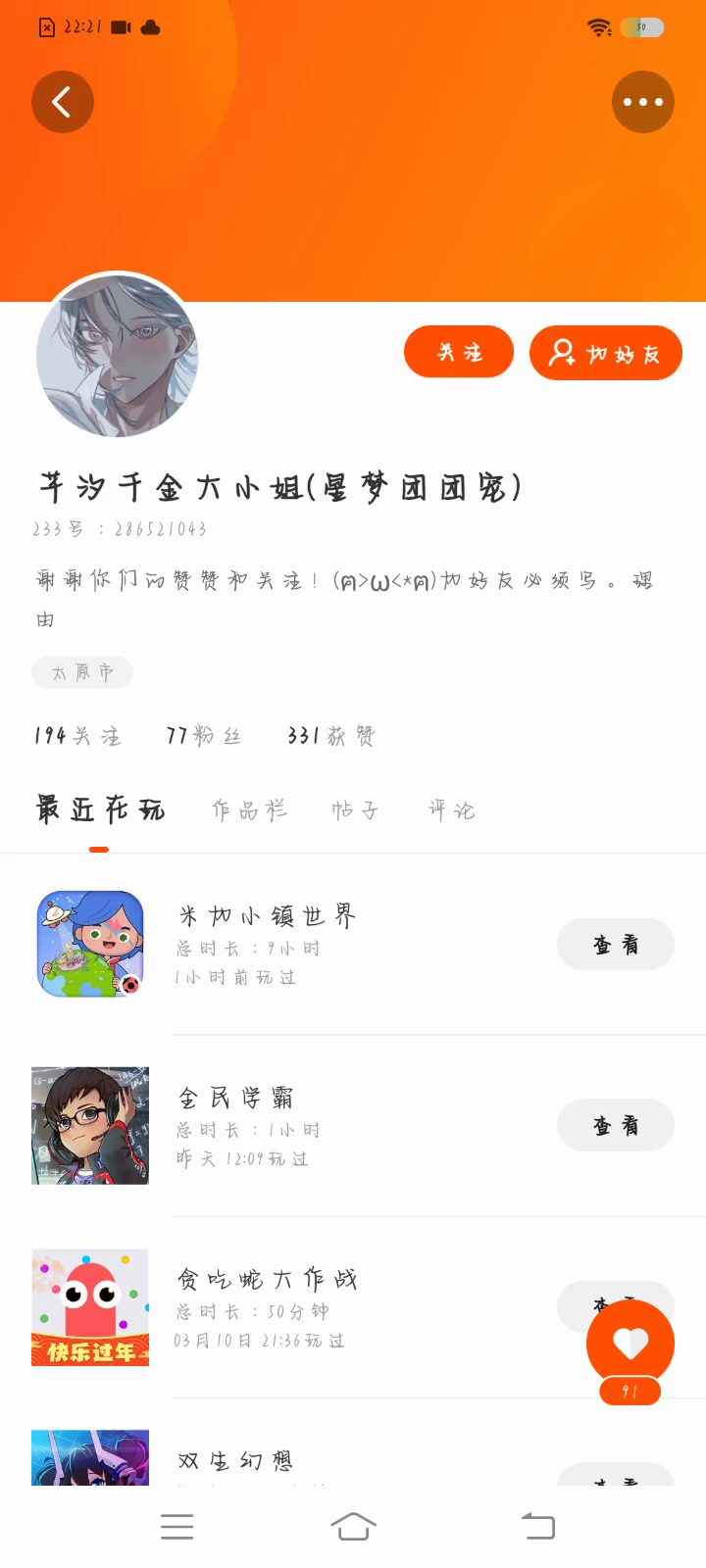The height and width of the screenshot is (1568, 706).
Task: Like the profile with floating heart button
Action: click(x=630, y=1344)
